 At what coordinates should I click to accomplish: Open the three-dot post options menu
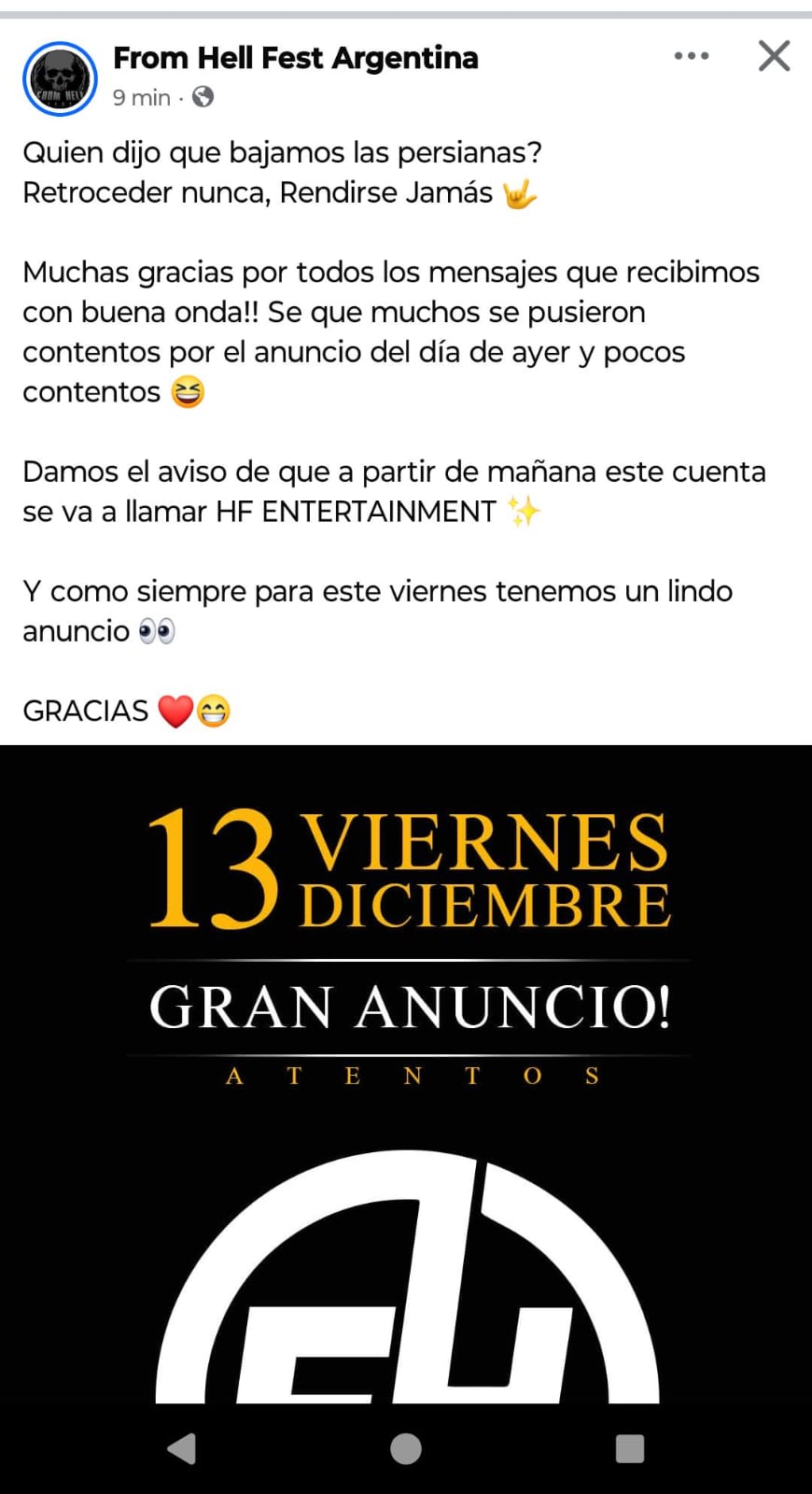click(692, 56)
